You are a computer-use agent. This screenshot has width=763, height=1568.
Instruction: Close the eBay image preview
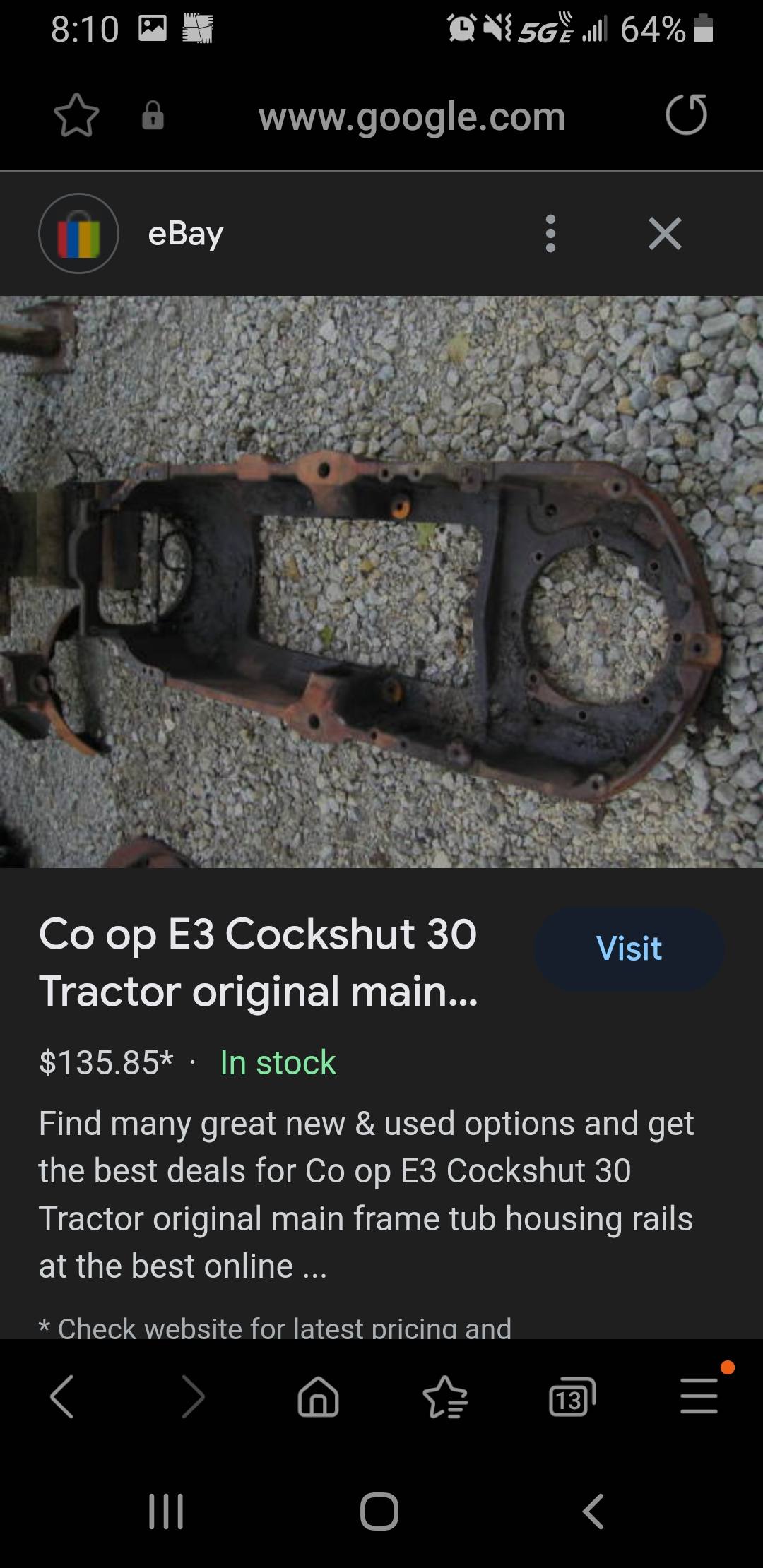665,234
